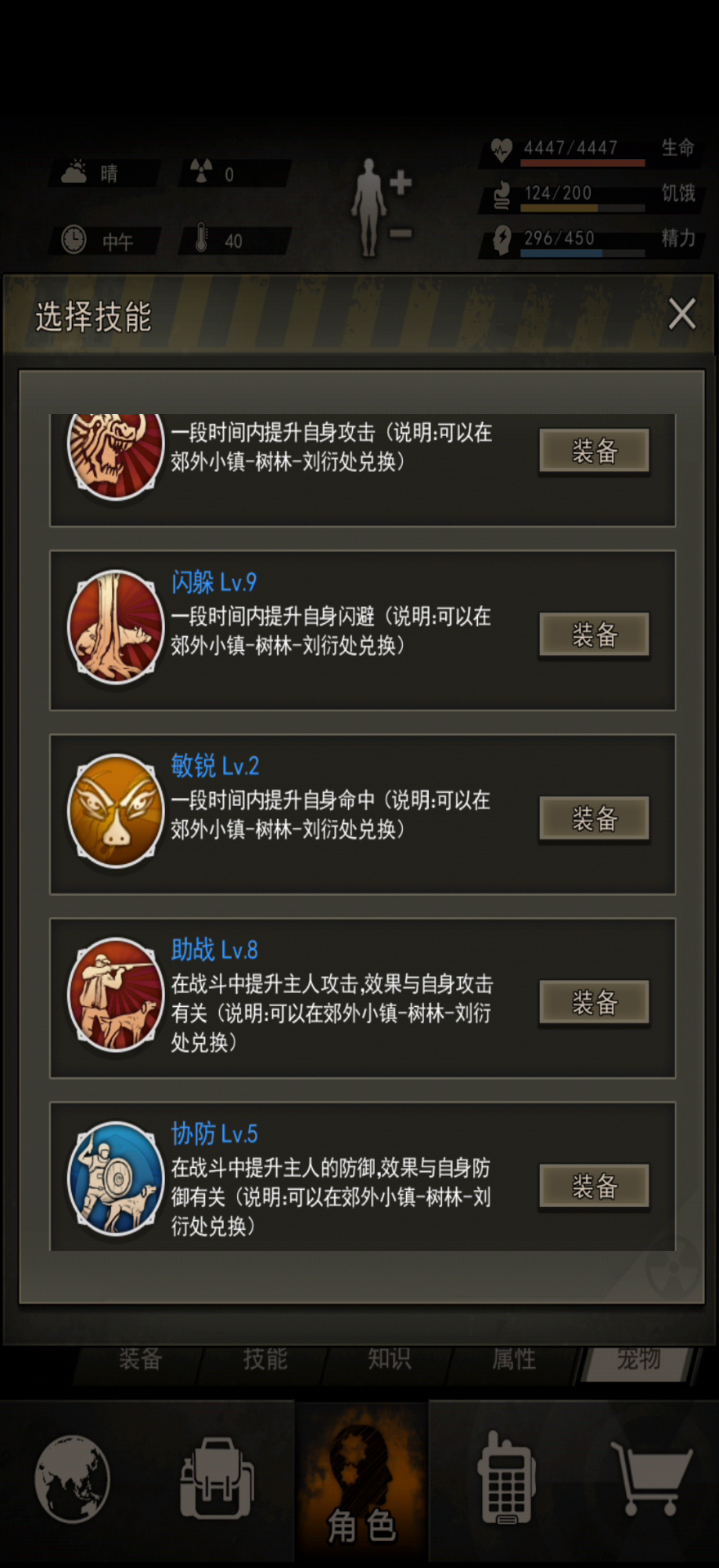This screenshot has width=719, height=1568.
Task: Equip the 助战 Lv.8 skill
Action: [594, 1002]
